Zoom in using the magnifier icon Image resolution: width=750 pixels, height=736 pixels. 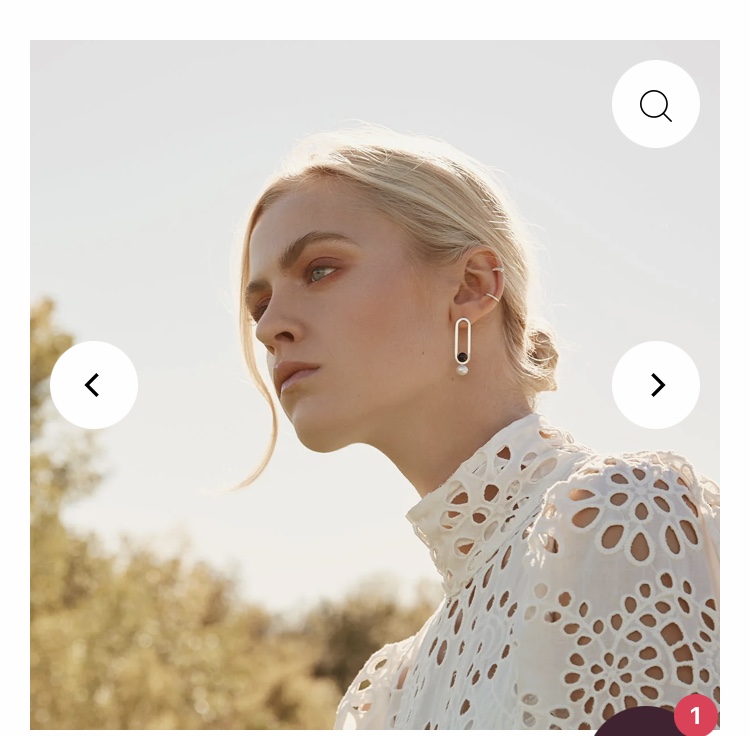[655, 104]
